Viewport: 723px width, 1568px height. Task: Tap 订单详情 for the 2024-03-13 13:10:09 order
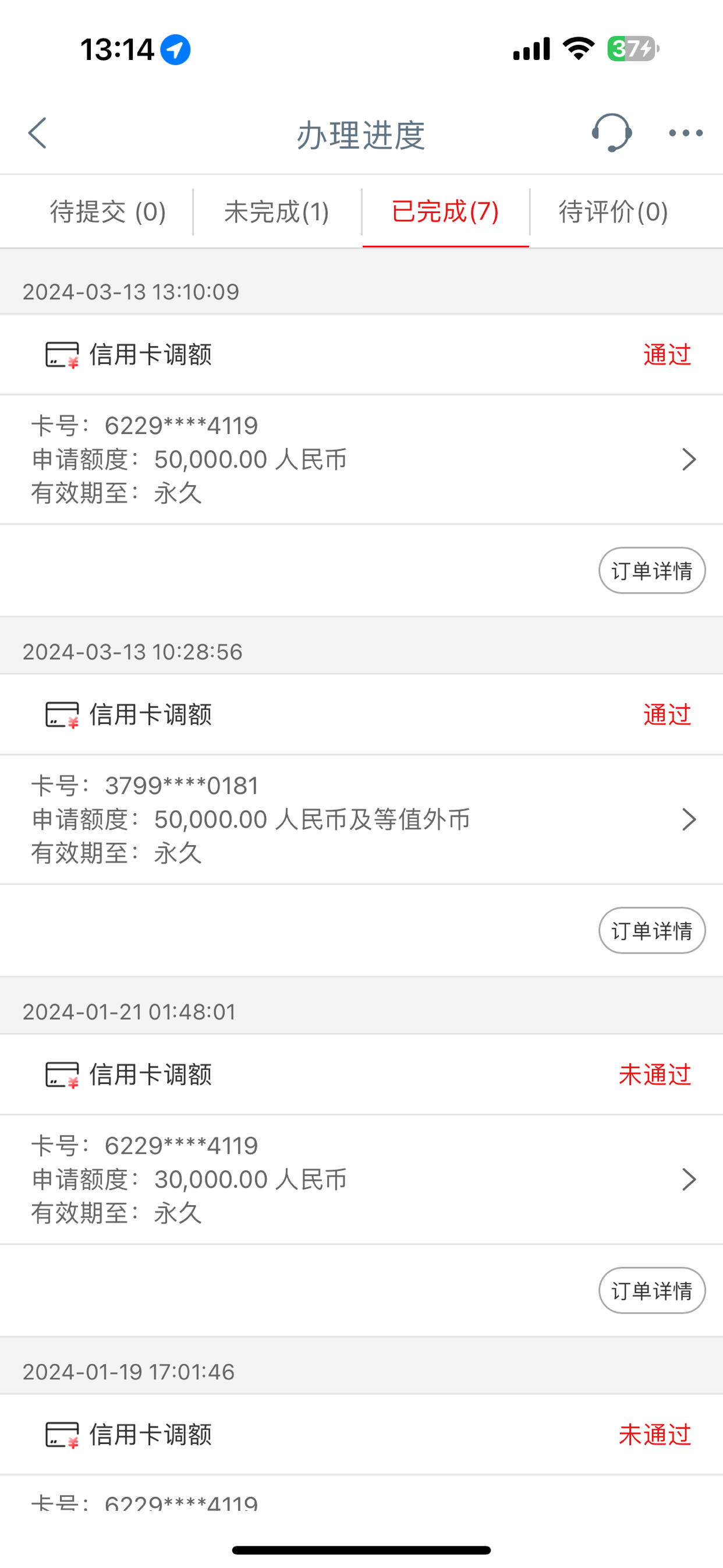(x=652, y=571)
